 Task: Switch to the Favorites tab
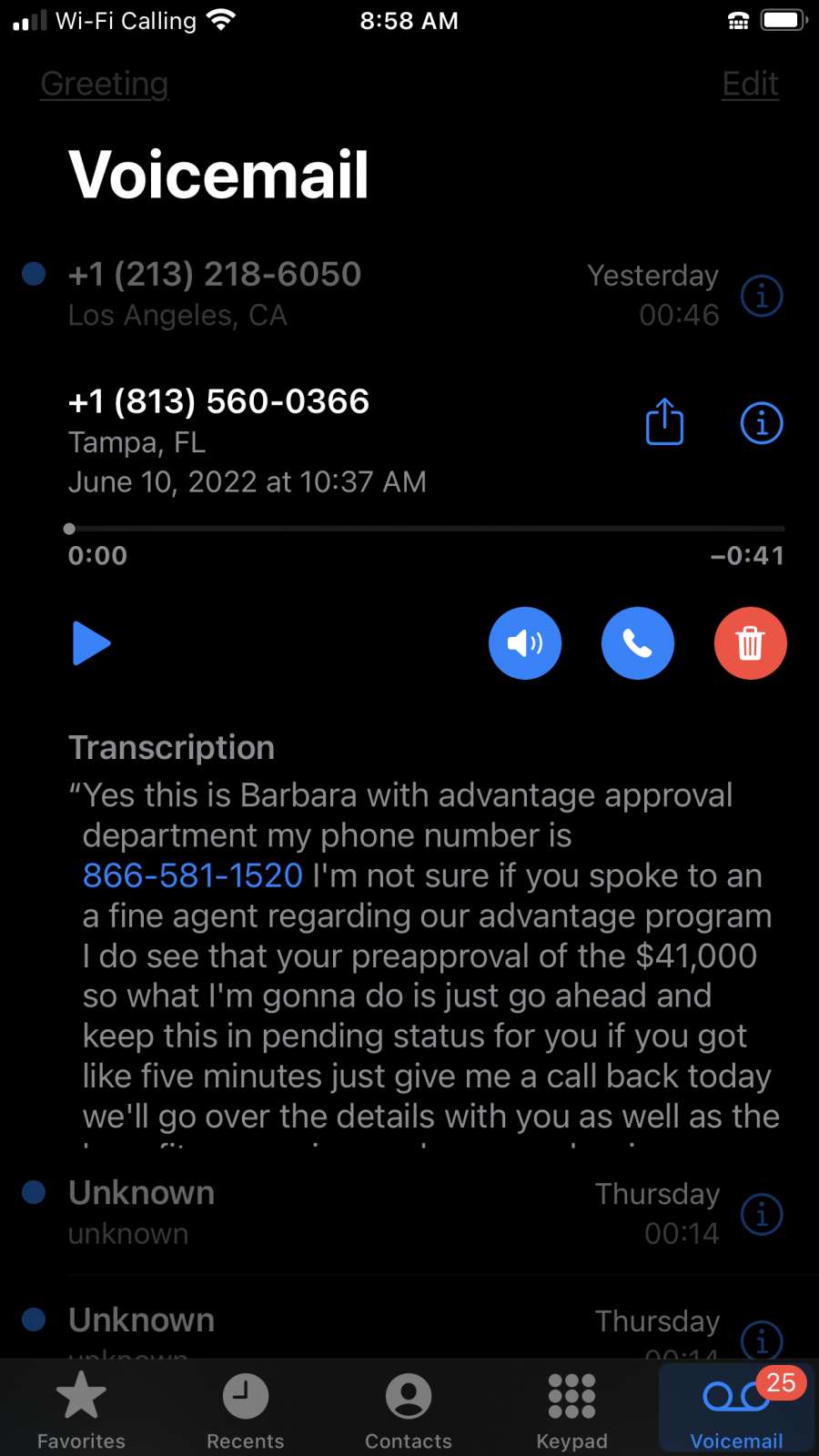coord(82,1410)
